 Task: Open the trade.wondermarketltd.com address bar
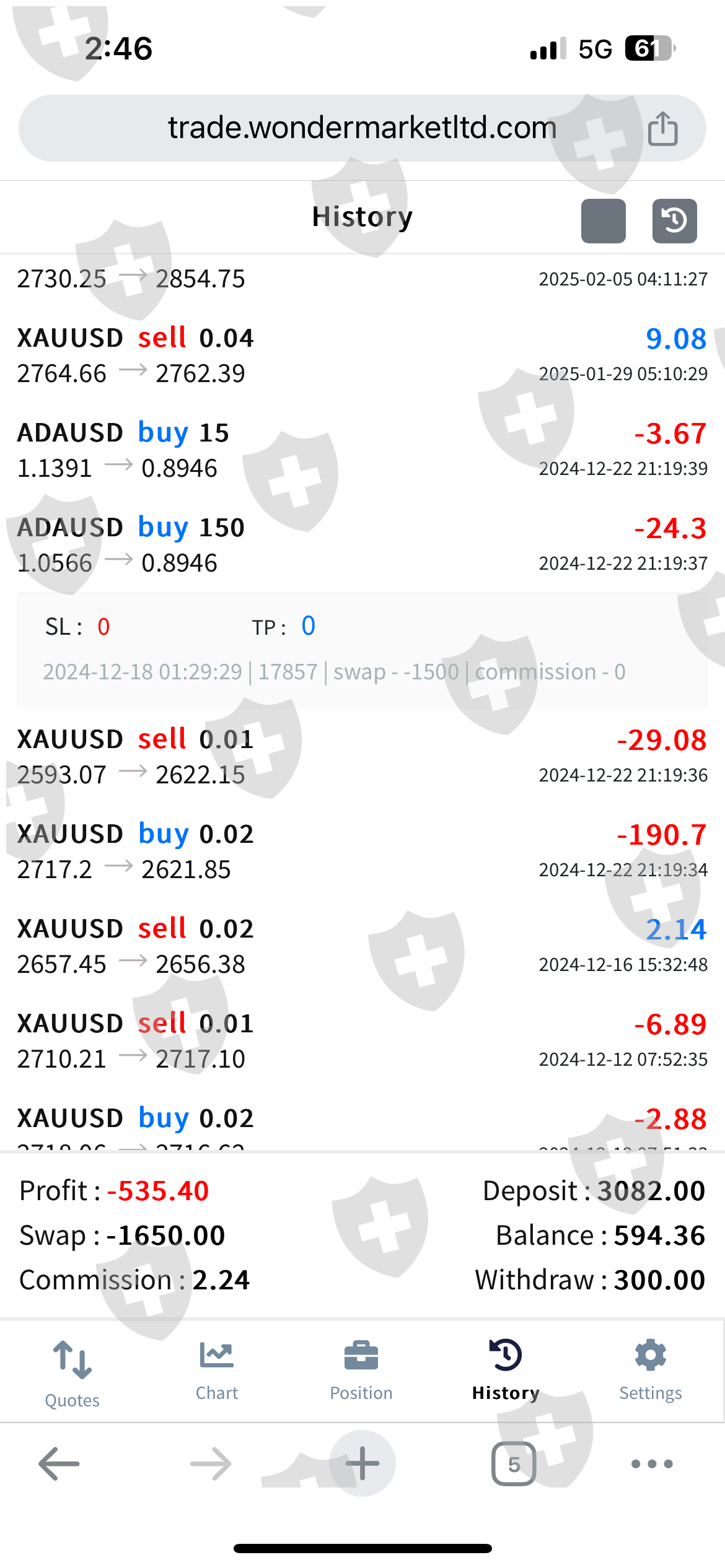coord(362,128)
